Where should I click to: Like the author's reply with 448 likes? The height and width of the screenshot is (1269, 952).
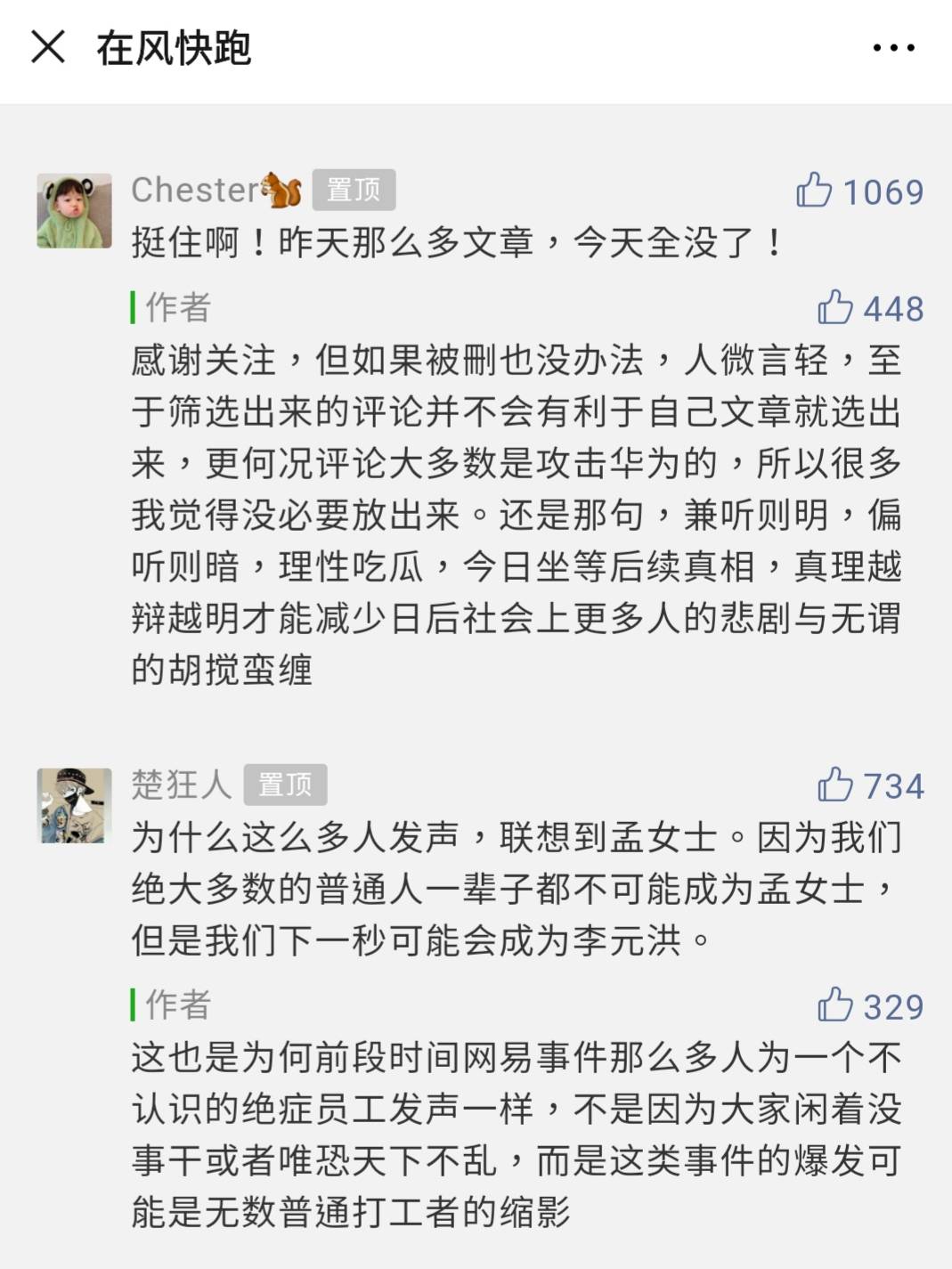tap(834, 308)
